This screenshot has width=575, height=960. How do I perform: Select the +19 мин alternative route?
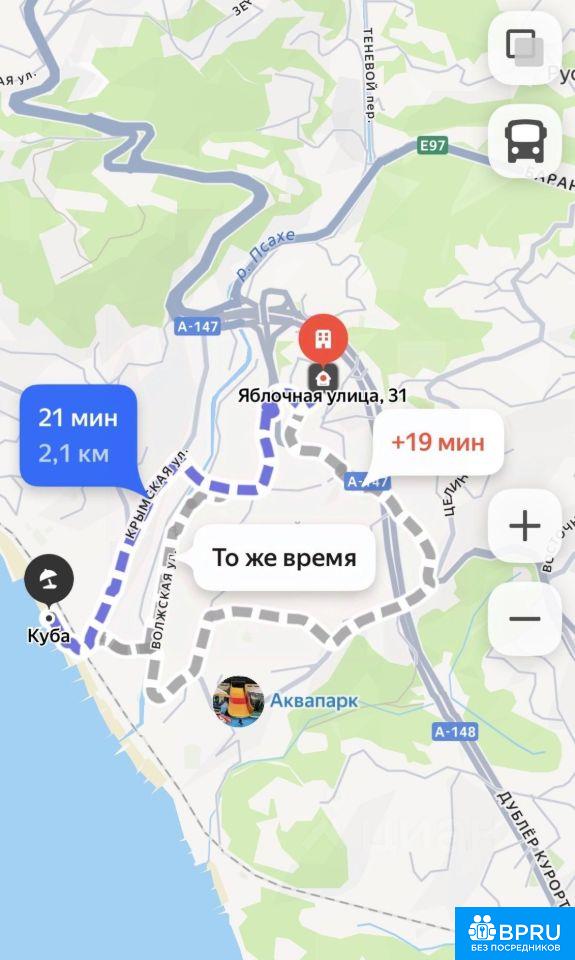pos(437,442)
